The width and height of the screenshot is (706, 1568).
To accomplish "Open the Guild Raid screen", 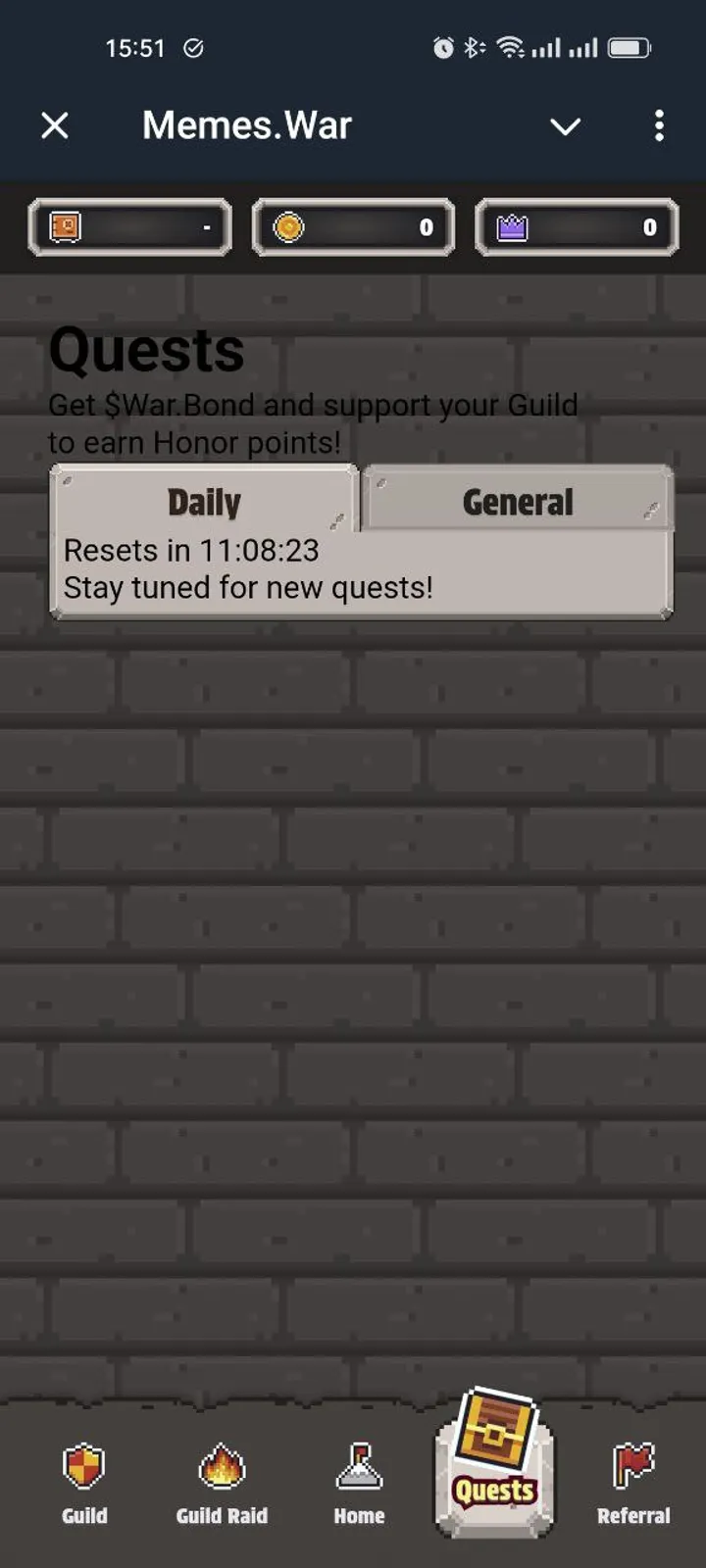I will click(222, 1484).
